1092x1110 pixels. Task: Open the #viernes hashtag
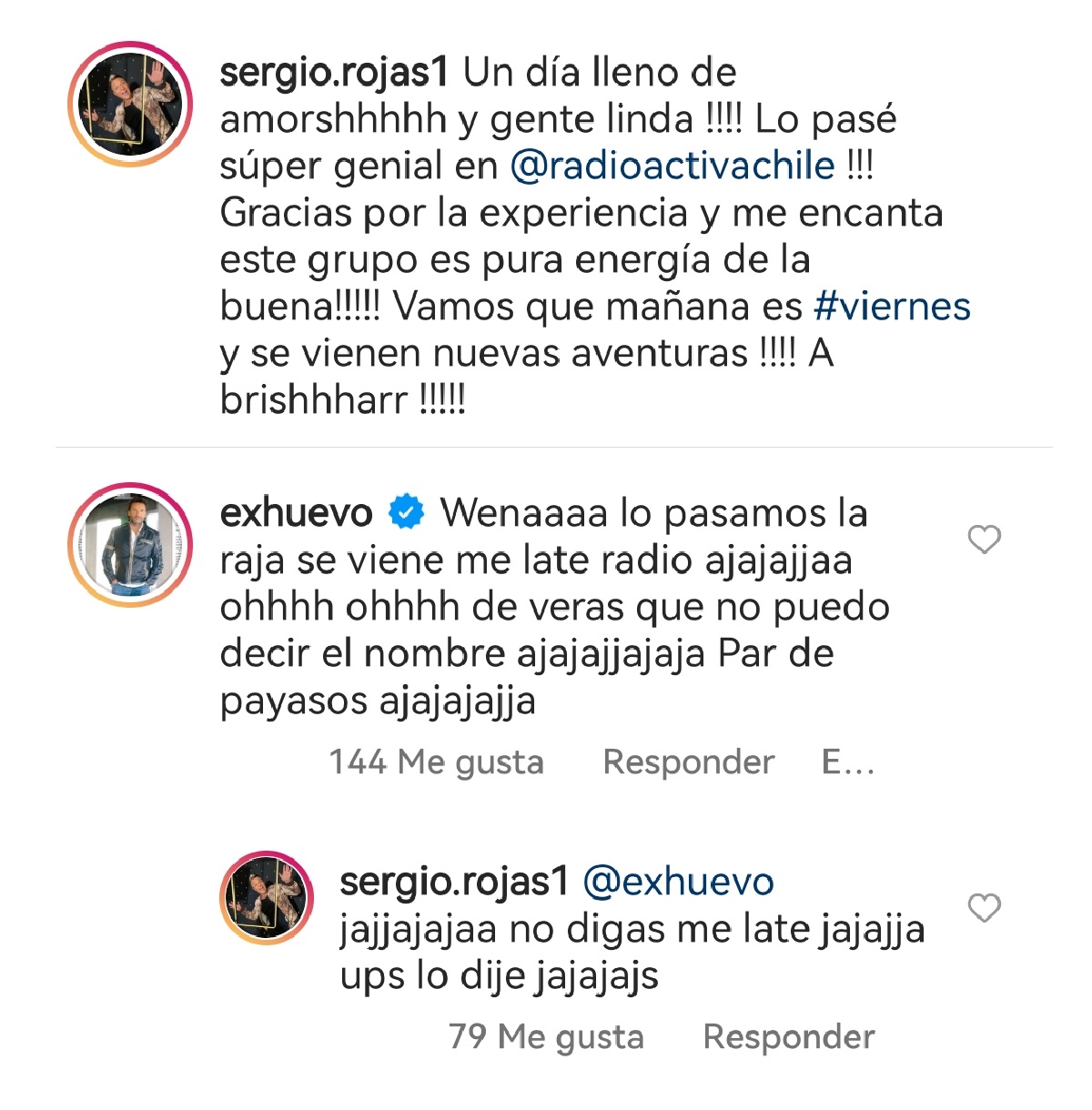[x=892, y=307]
